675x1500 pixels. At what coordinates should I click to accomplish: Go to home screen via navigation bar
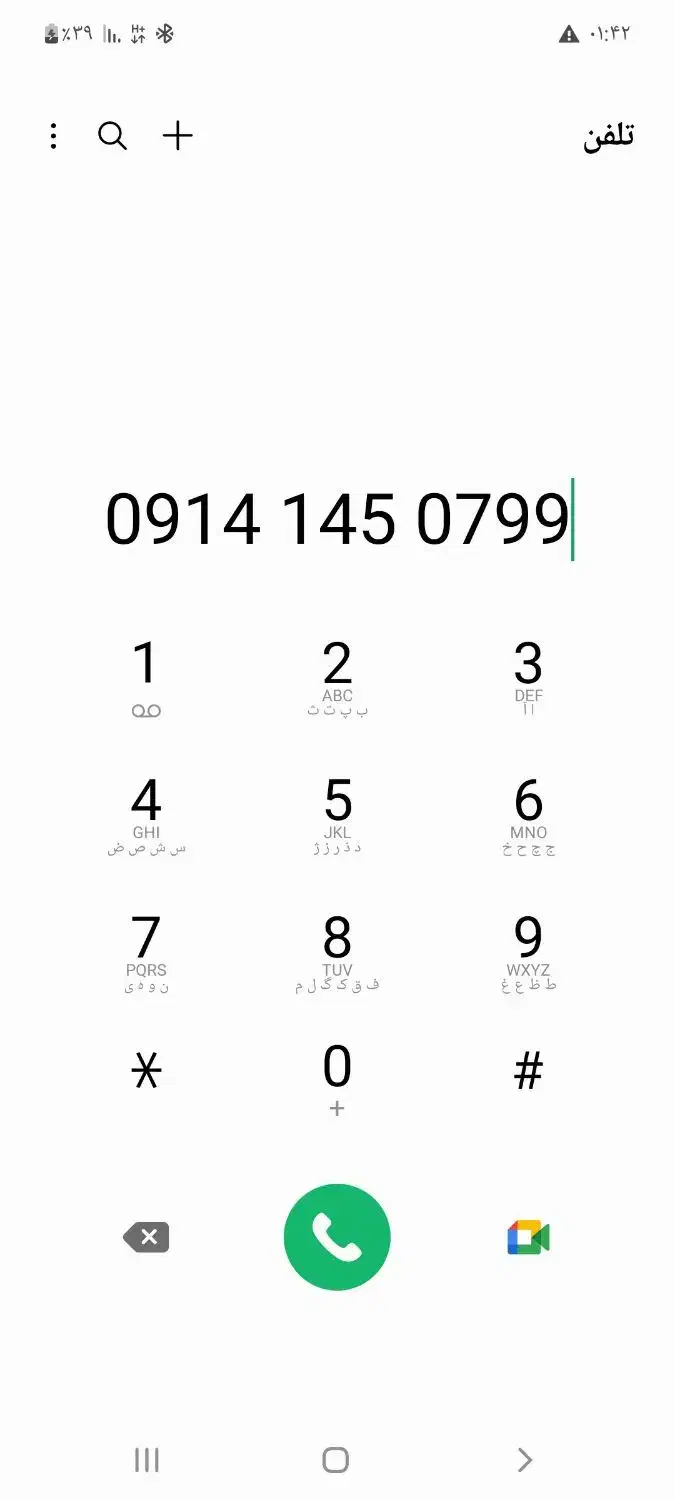(x=336, y=1460)
